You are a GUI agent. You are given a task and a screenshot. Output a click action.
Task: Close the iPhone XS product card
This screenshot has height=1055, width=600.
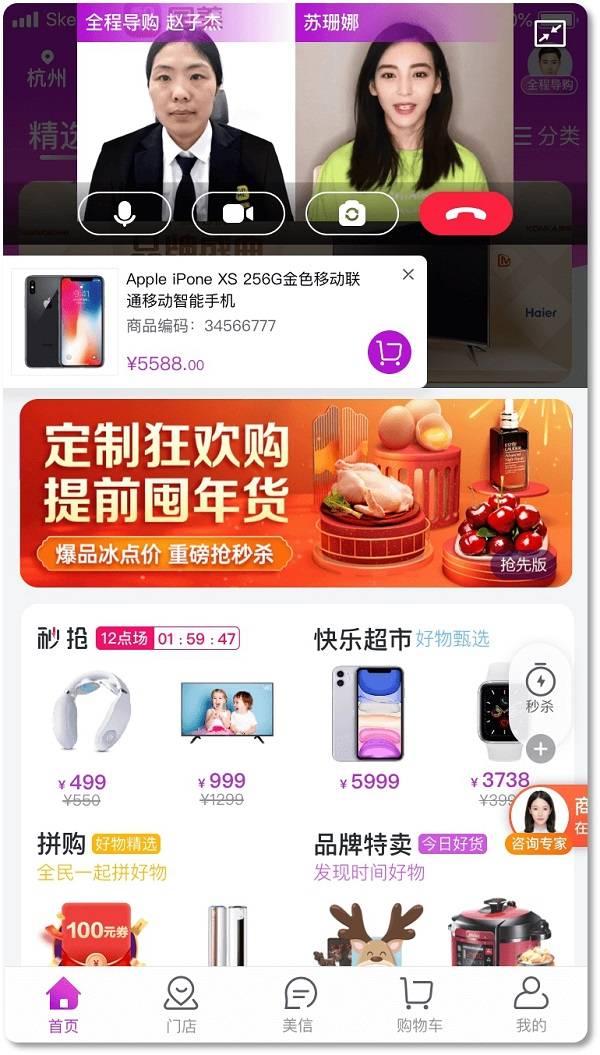tap(408, 275)
